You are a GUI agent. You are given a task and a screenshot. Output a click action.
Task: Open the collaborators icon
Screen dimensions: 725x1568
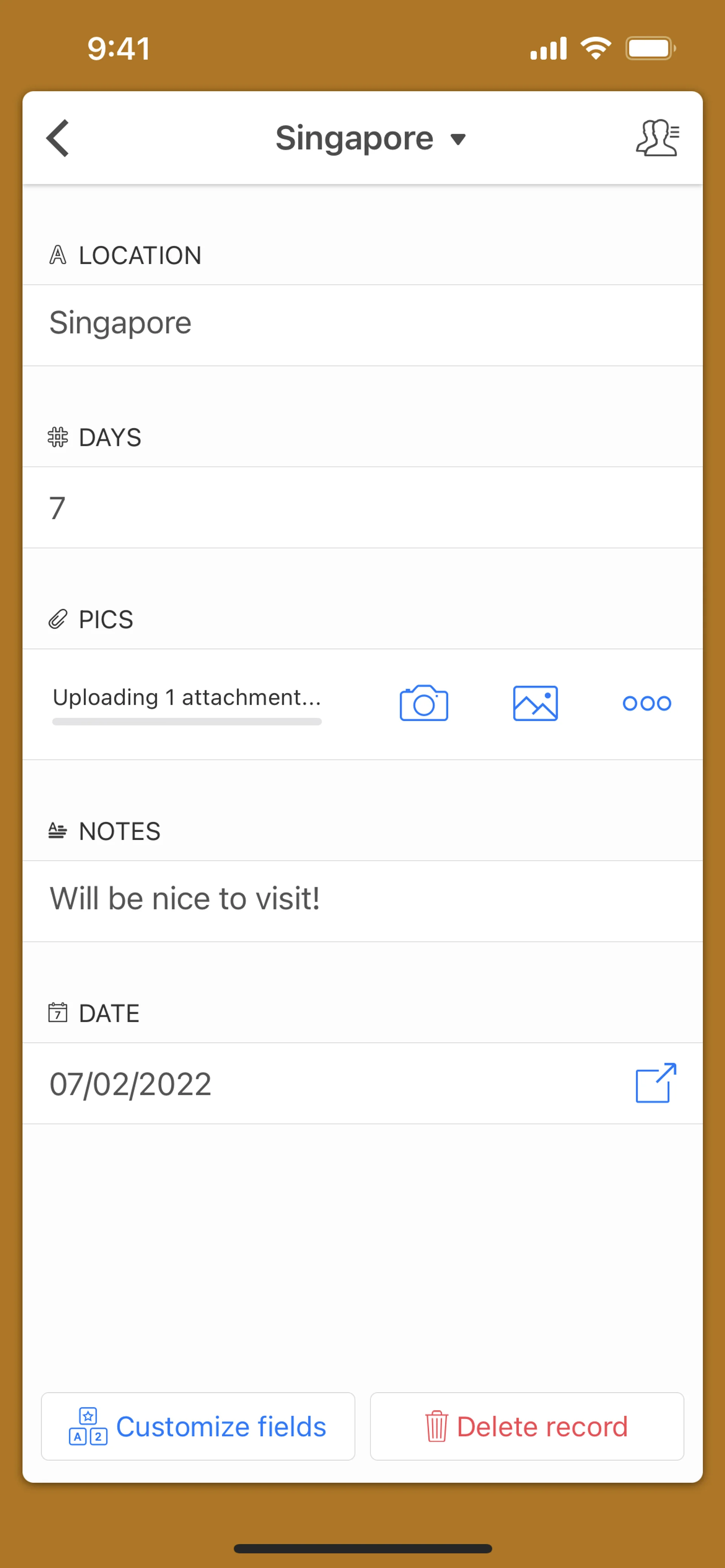coord(657,138)
